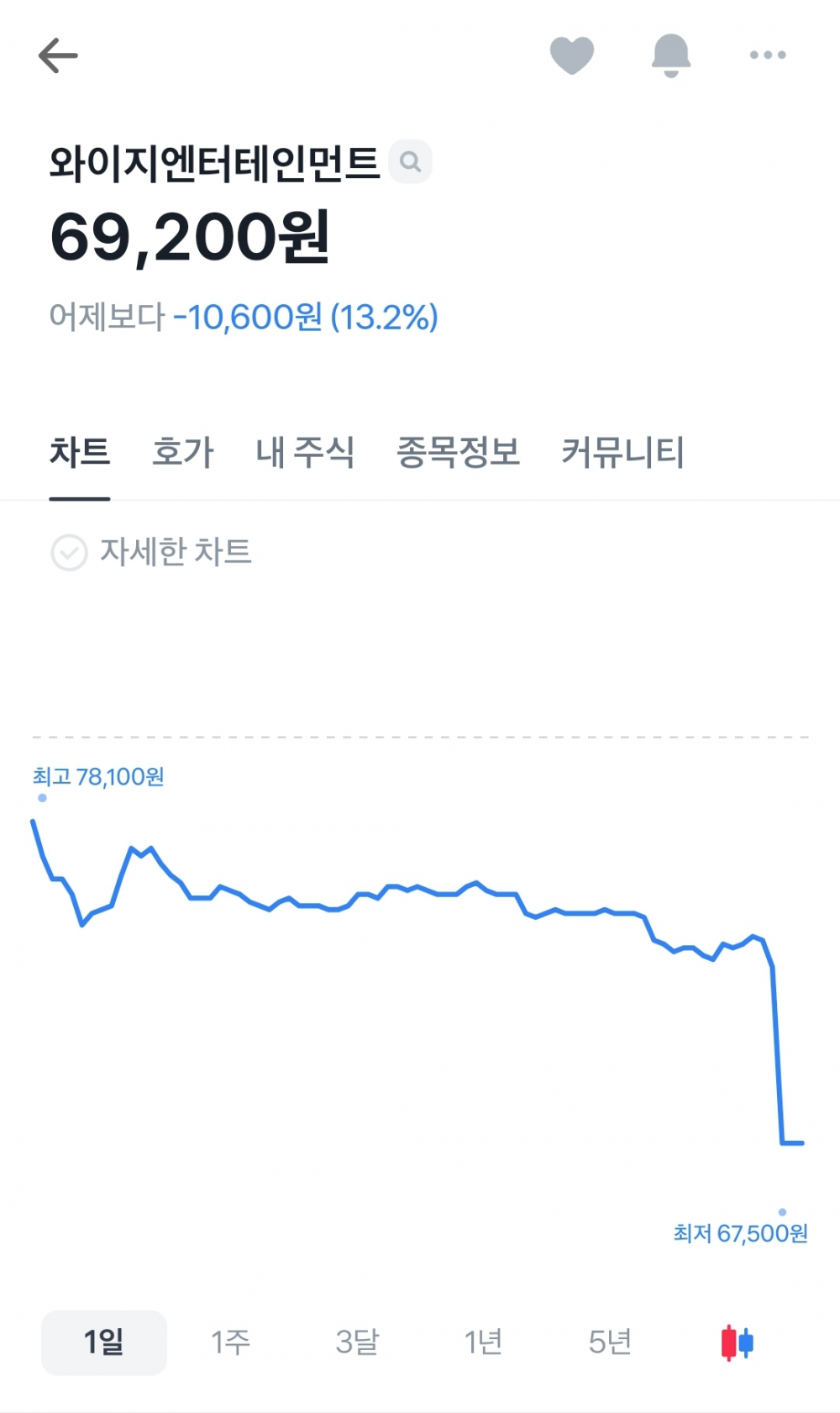Select the 1일 chart period

click(x=104, y=1342)
